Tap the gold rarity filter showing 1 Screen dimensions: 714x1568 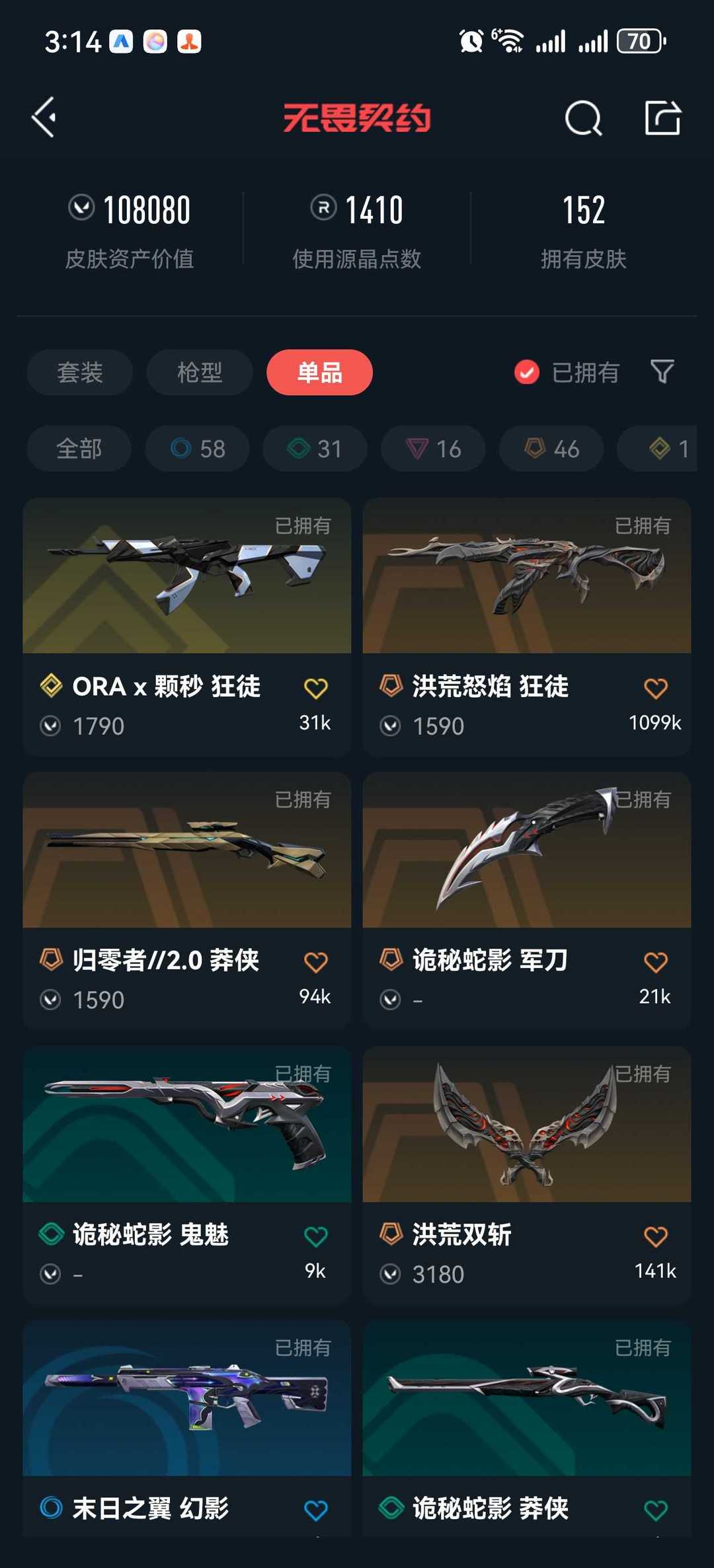[668, 449]
